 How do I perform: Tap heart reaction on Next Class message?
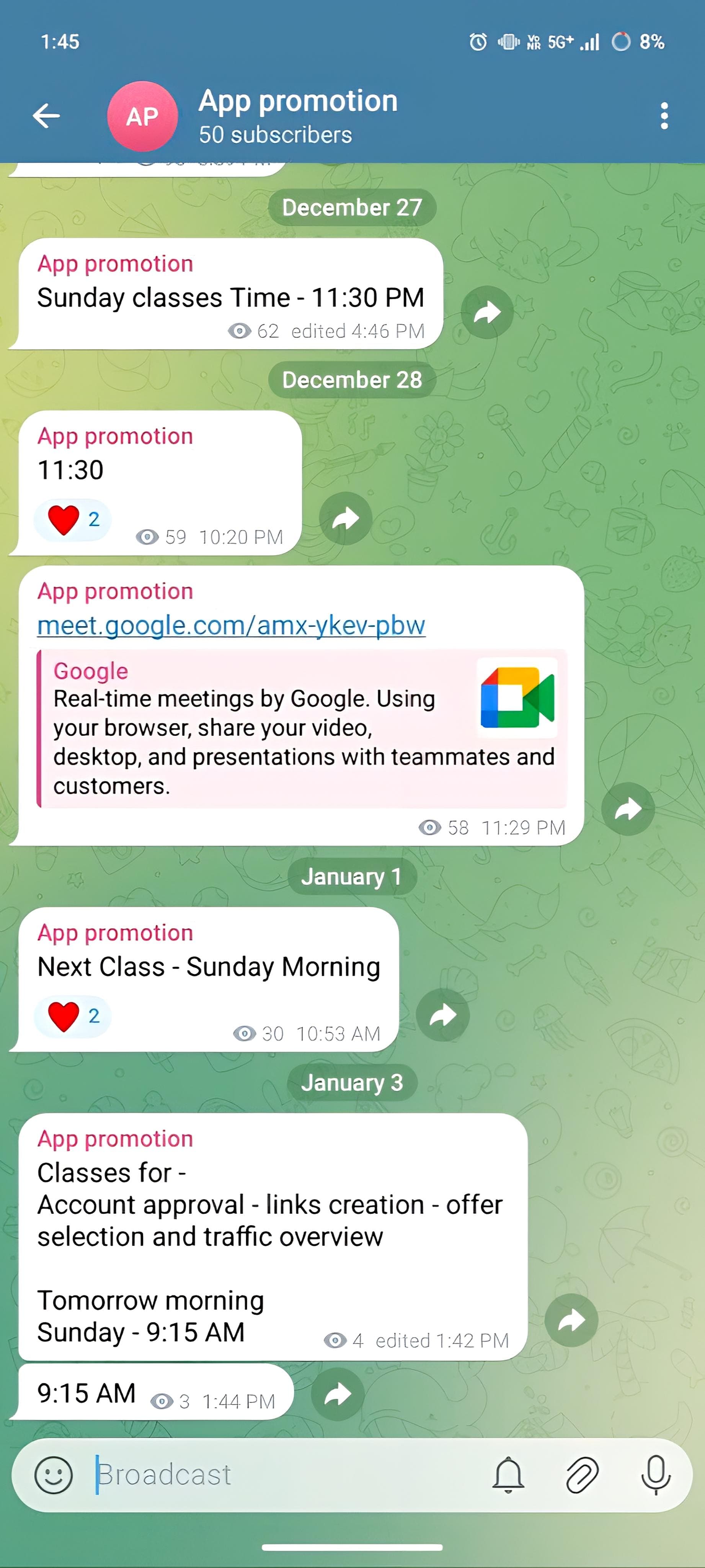coord(73,1016)
